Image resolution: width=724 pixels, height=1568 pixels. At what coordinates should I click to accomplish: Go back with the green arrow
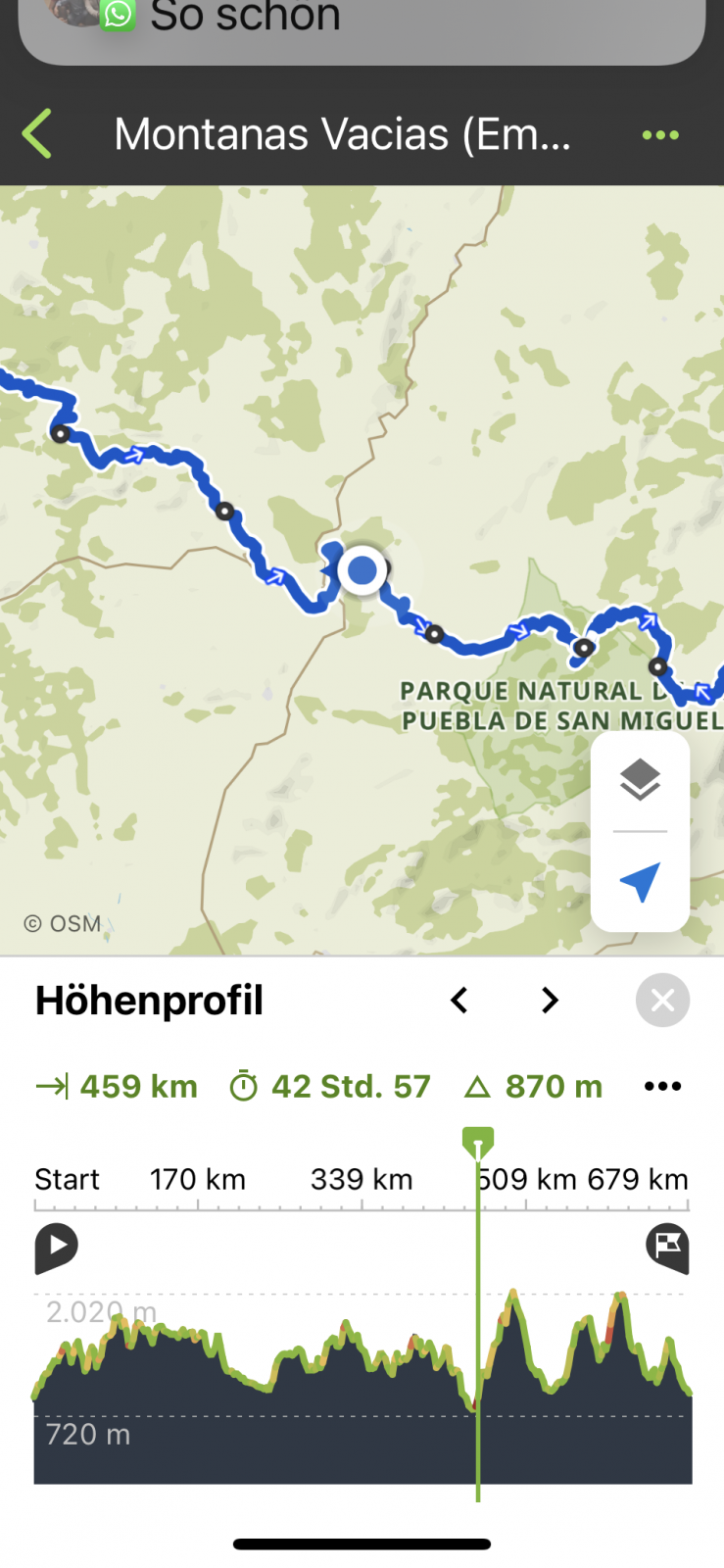pyautogui.click(x=37, y=134)
